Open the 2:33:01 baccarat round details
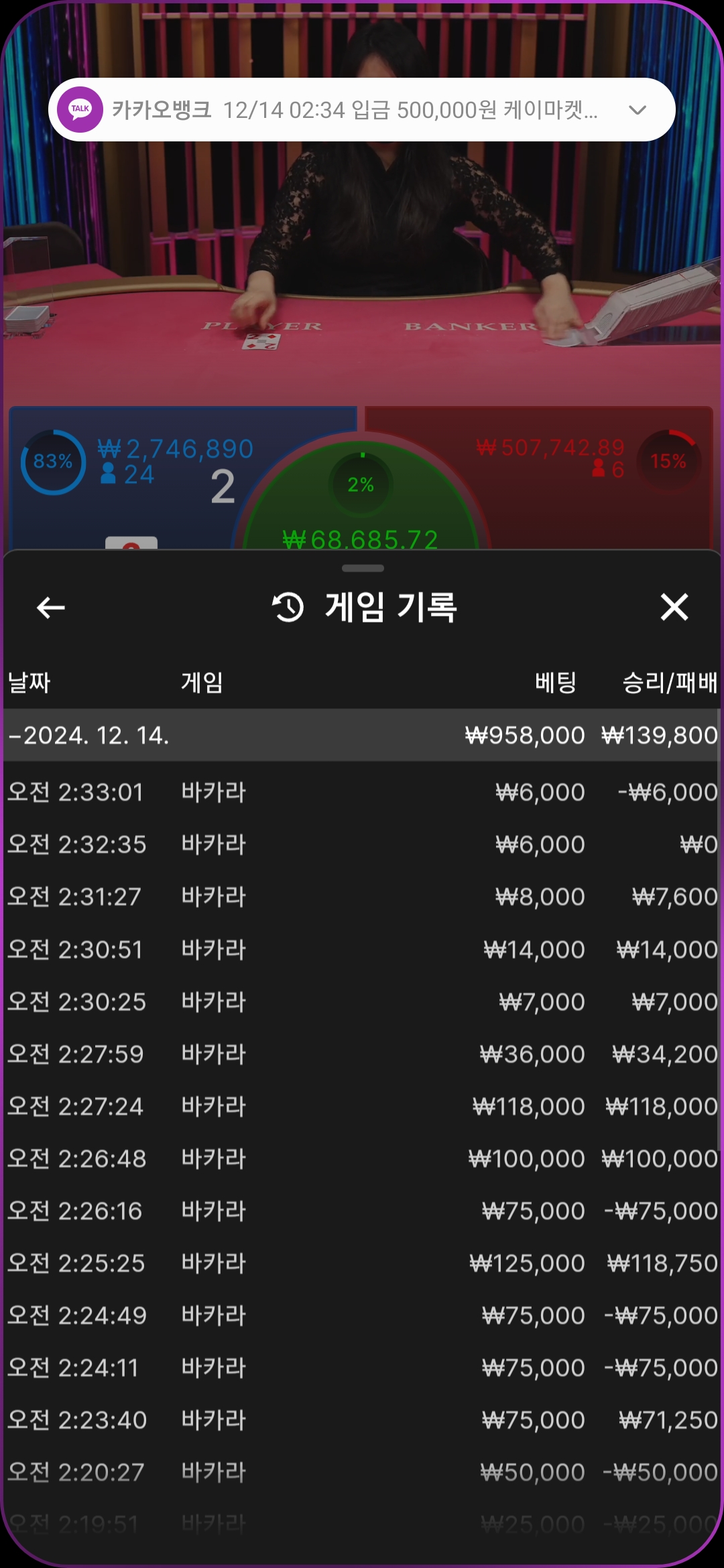 pos(362,792)
